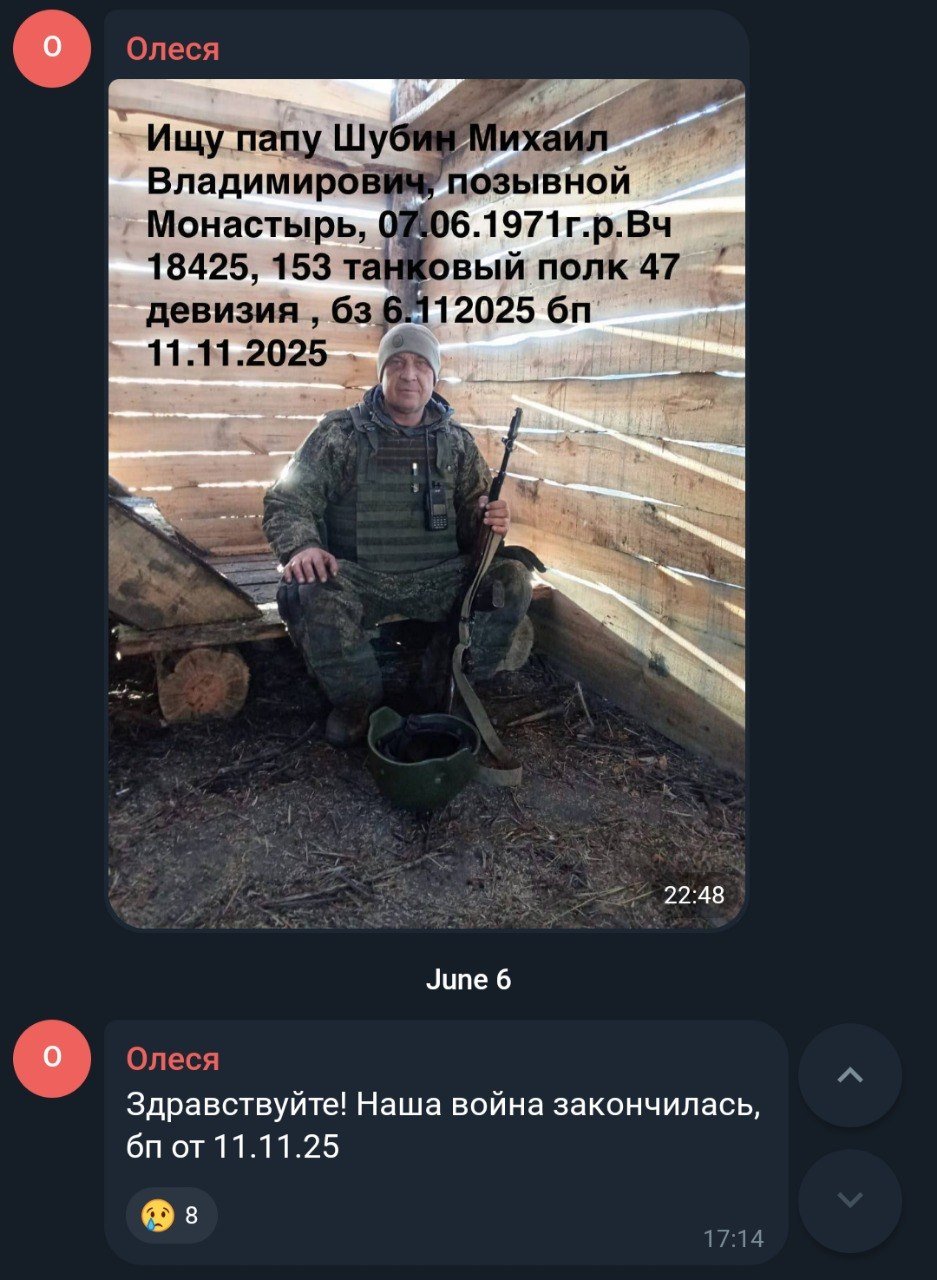
Task: Jump down with the down arrow button
Action: click(x=850, y=1200)
